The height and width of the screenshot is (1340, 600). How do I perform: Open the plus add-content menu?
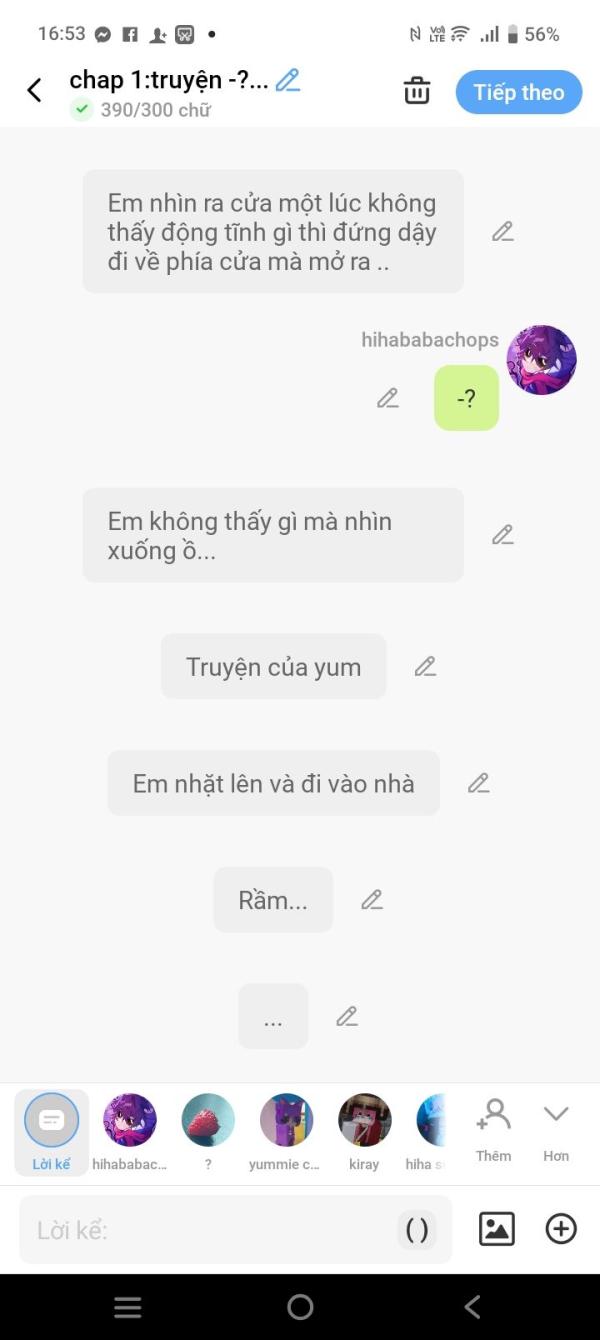coord(561,1229)
